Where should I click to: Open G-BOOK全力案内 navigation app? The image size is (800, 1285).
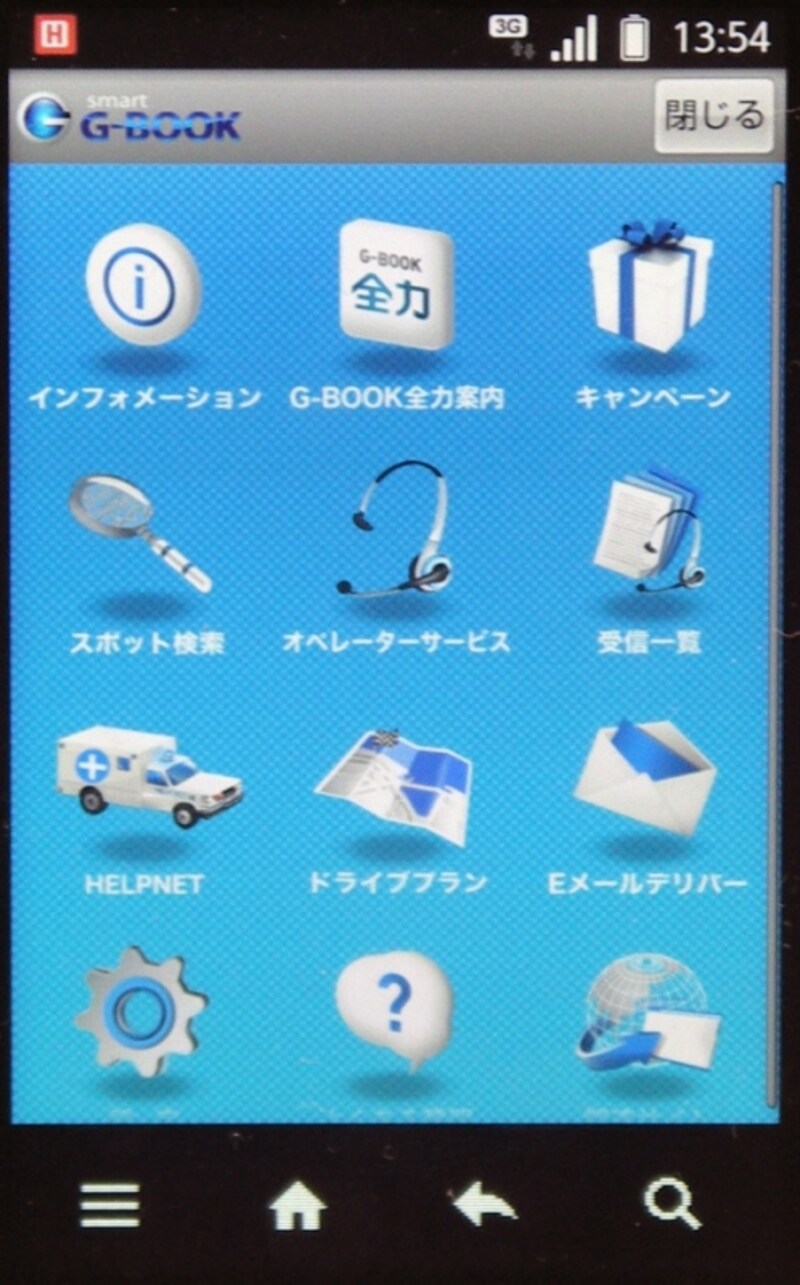coord(397,284)
